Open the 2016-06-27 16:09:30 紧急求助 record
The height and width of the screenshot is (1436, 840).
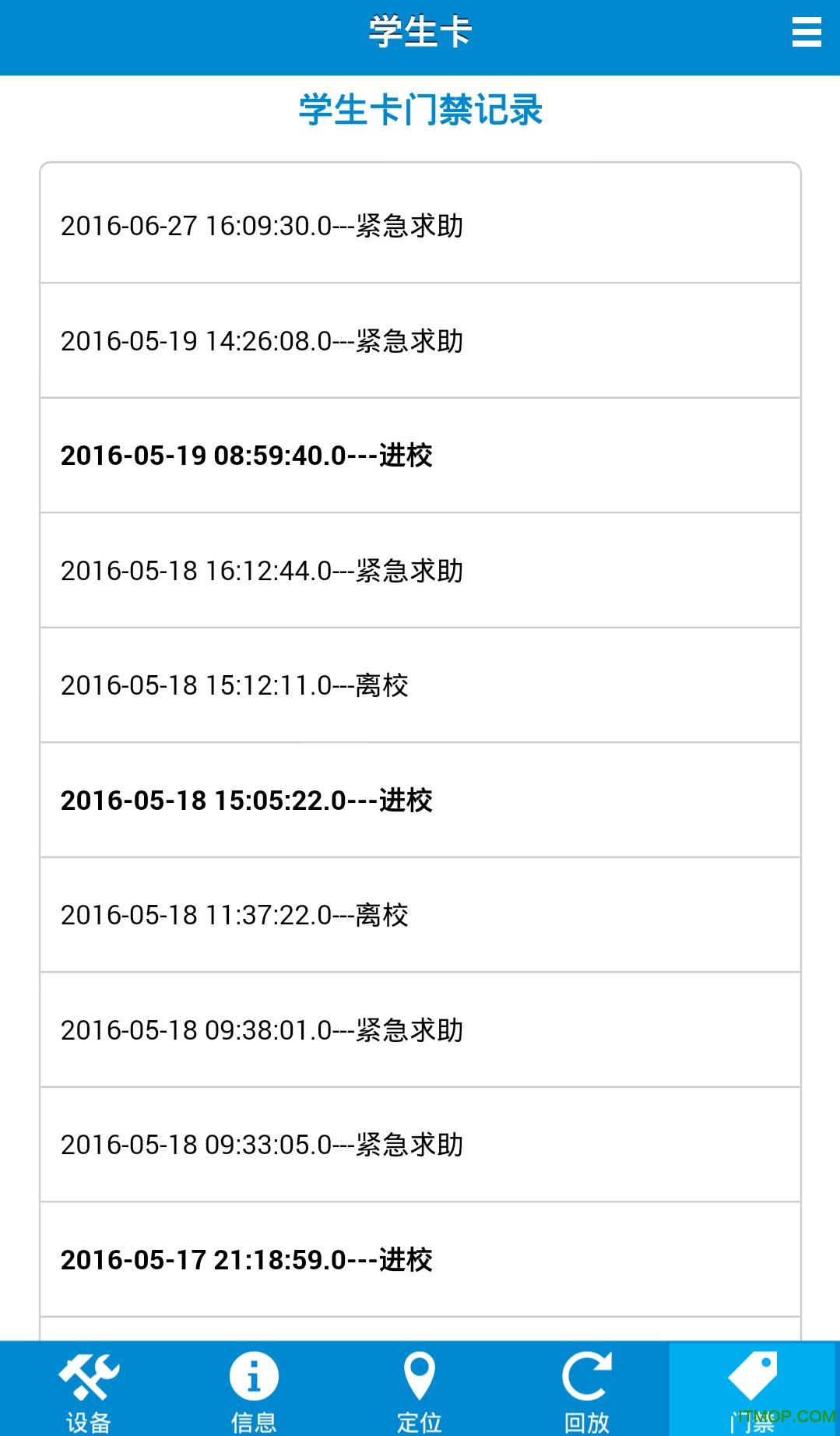[x=420, y=226]
